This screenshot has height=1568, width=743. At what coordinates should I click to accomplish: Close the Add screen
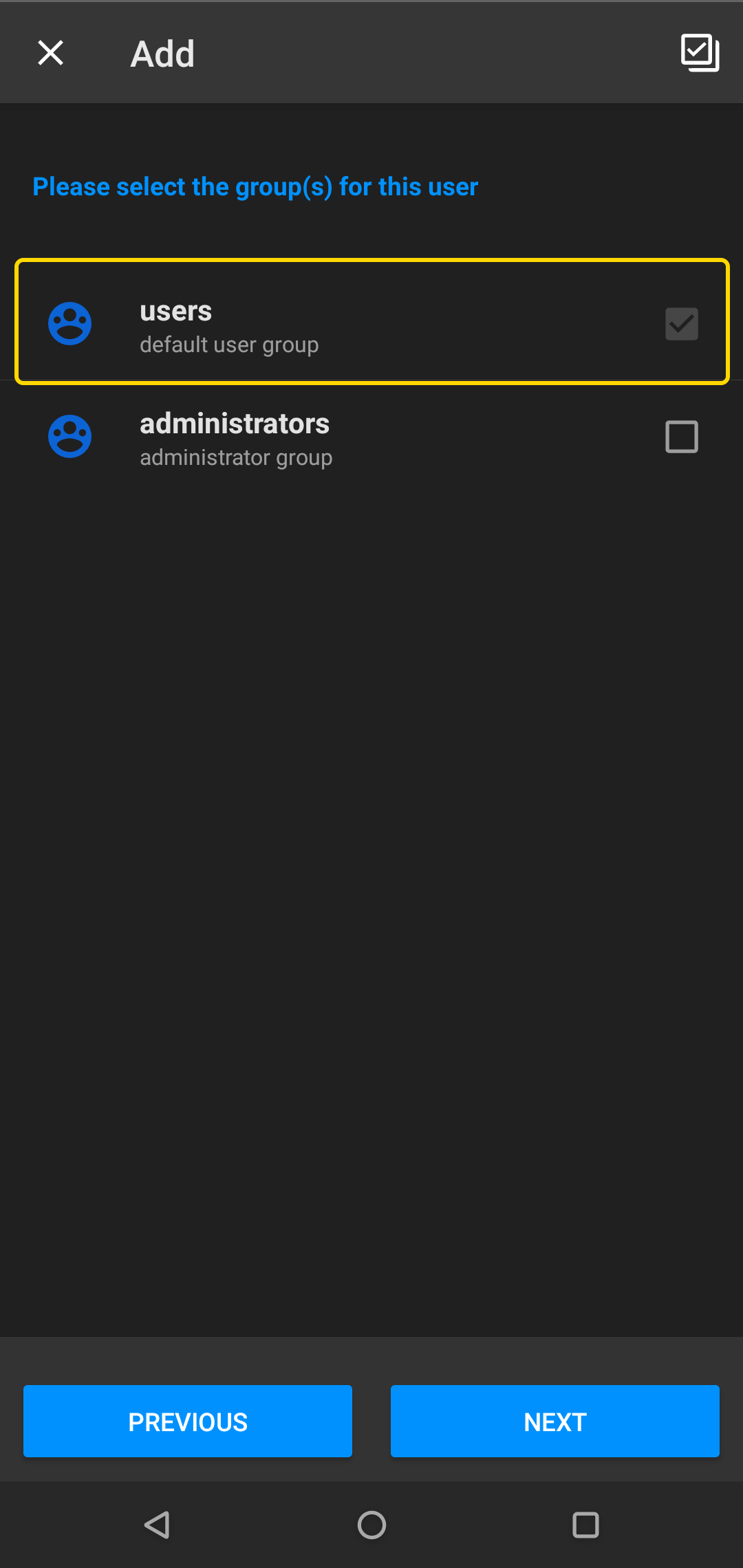coord(50,53)
